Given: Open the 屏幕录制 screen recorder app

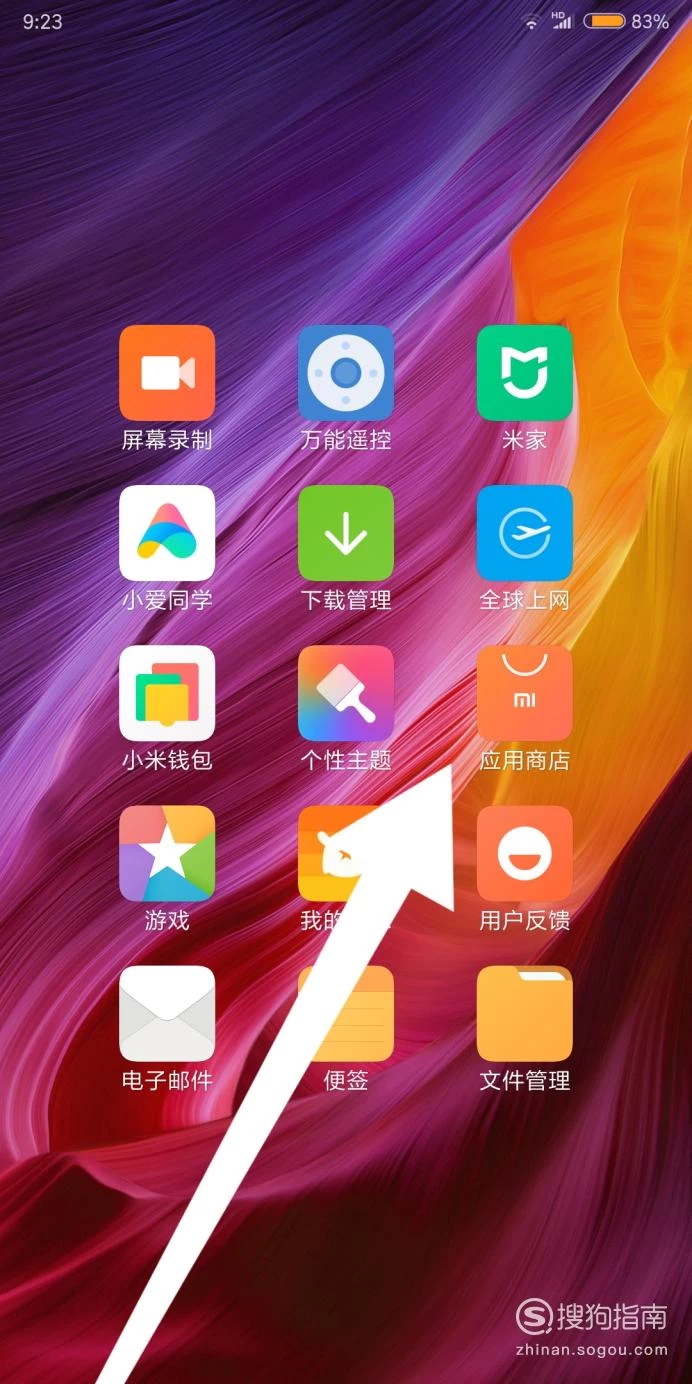Looking at the screenshot, I should tap(167, 373).
